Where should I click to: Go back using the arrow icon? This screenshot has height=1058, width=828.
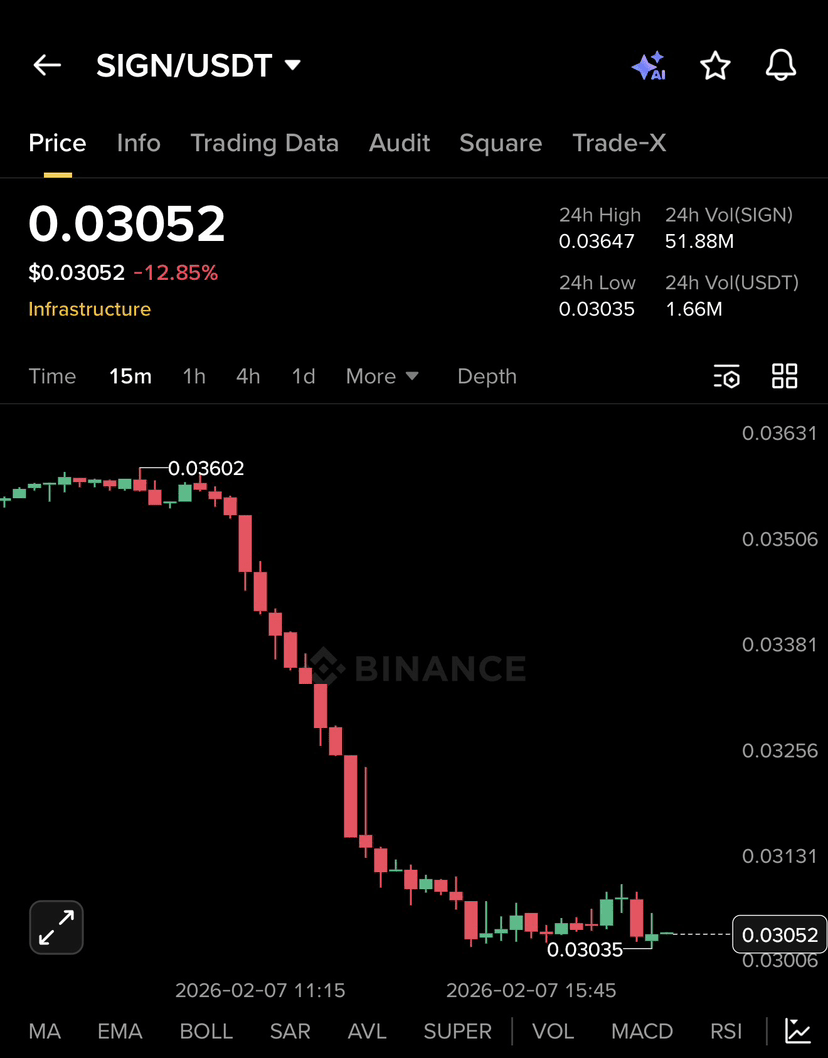[47, 66]
